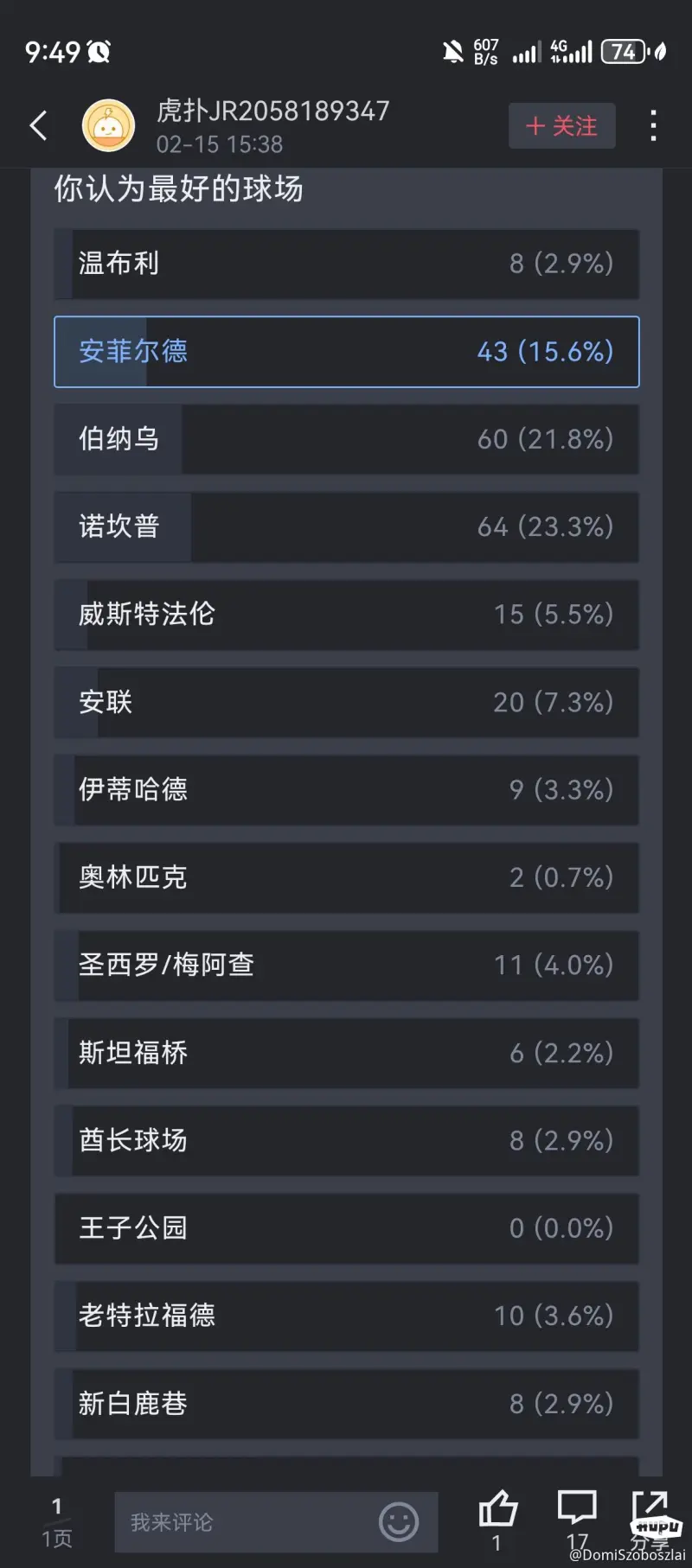The height and width of the screenshot is (1568, 692).
Task: Select the 伯纳乌 poll option
Action: (x=347, y=439)
